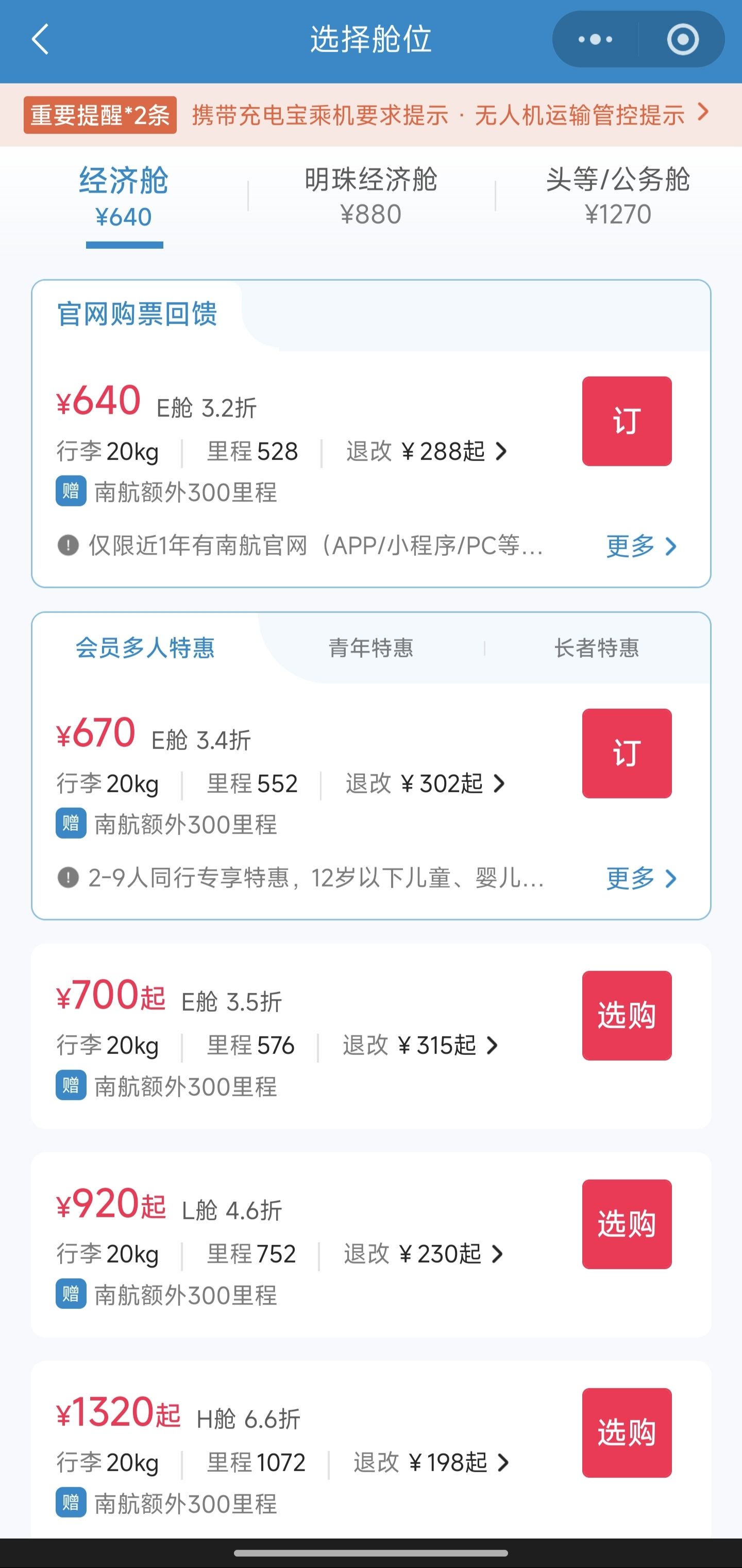
Task: Switch to the 明珠经济舱 tab
Action: point(370,195)
